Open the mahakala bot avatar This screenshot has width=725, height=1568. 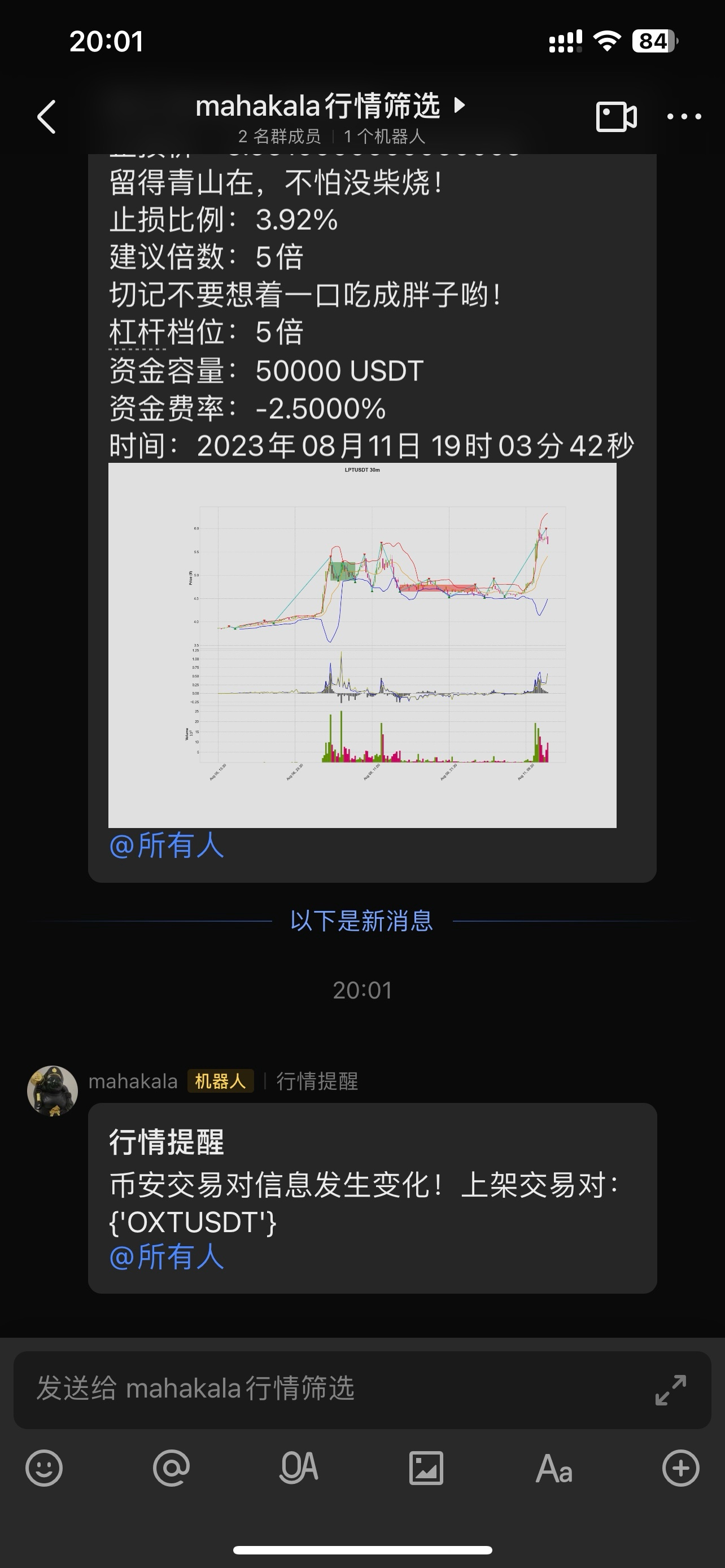pyautogui.click(x=53, y=1091)
